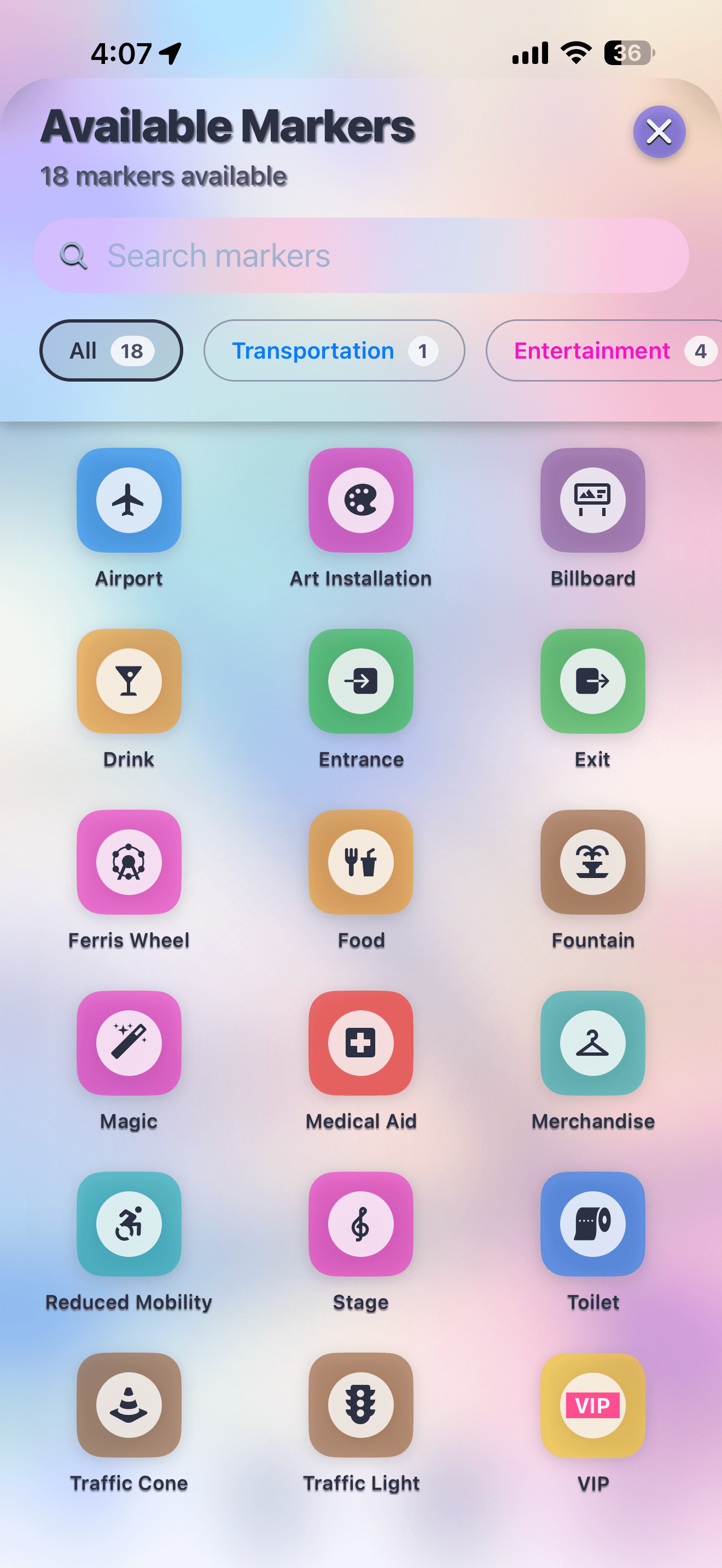Select the Food marker

(x=360, y=861)
